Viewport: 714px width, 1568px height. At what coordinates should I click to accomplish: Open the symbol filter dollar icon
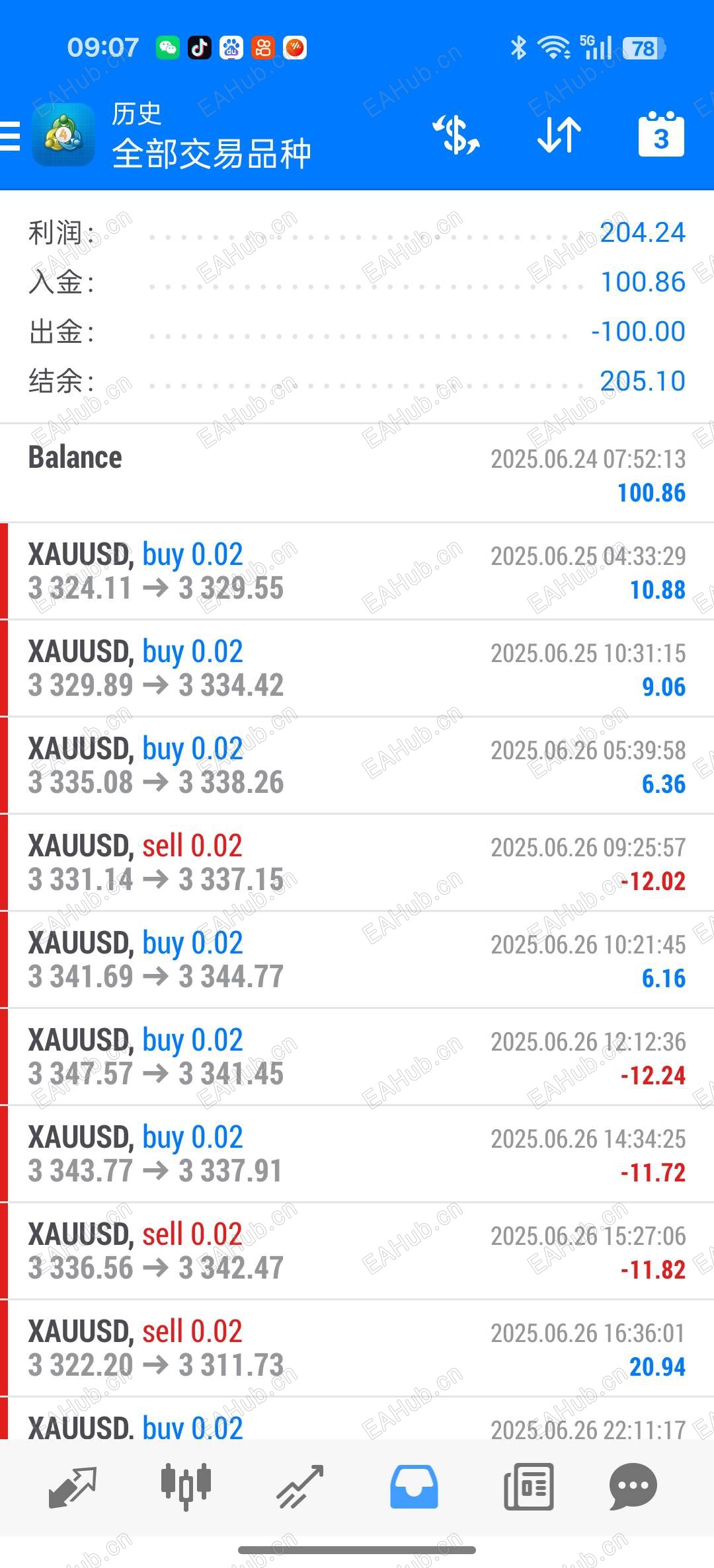coord(456,135)
